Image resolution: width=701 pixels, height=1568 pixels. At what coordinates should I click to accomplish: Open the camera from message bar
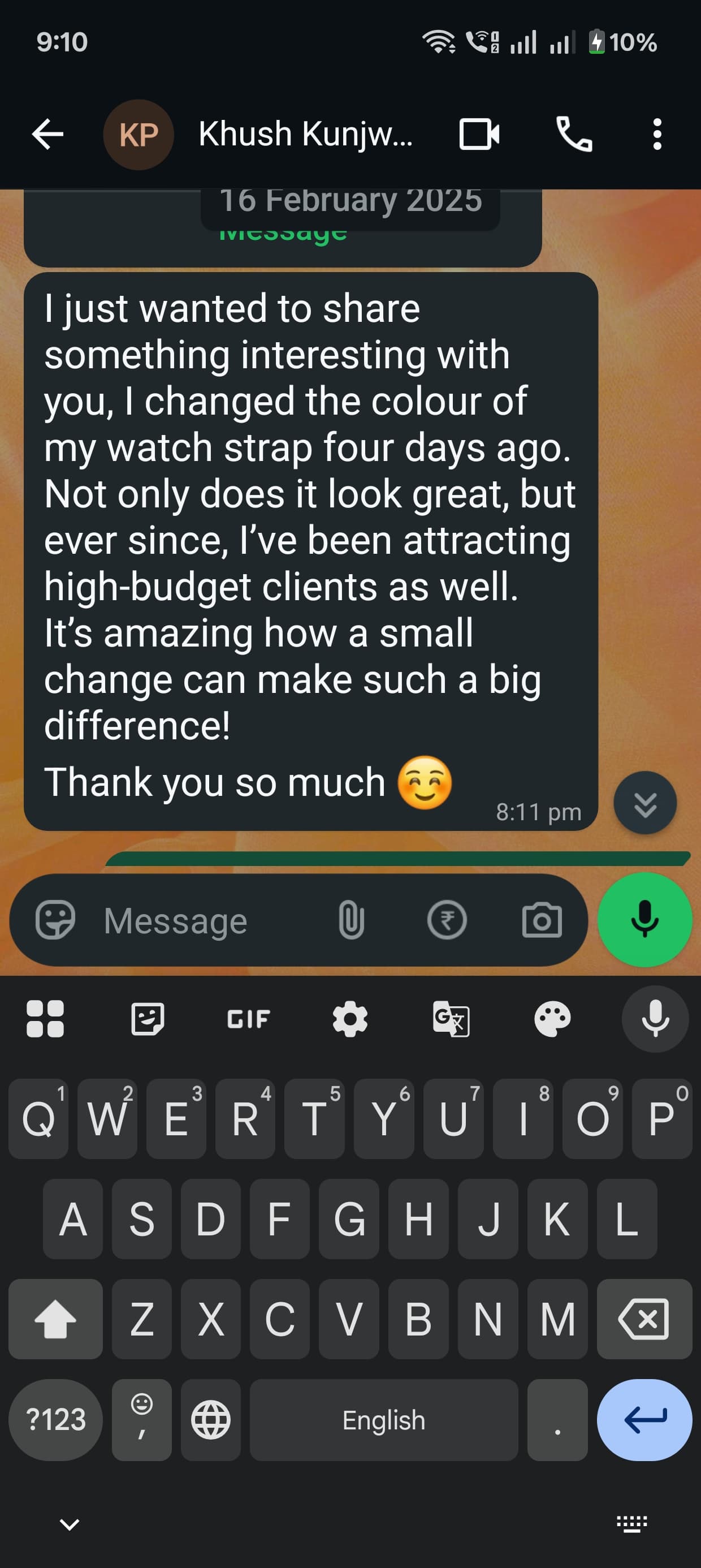[x=542, y=920]
